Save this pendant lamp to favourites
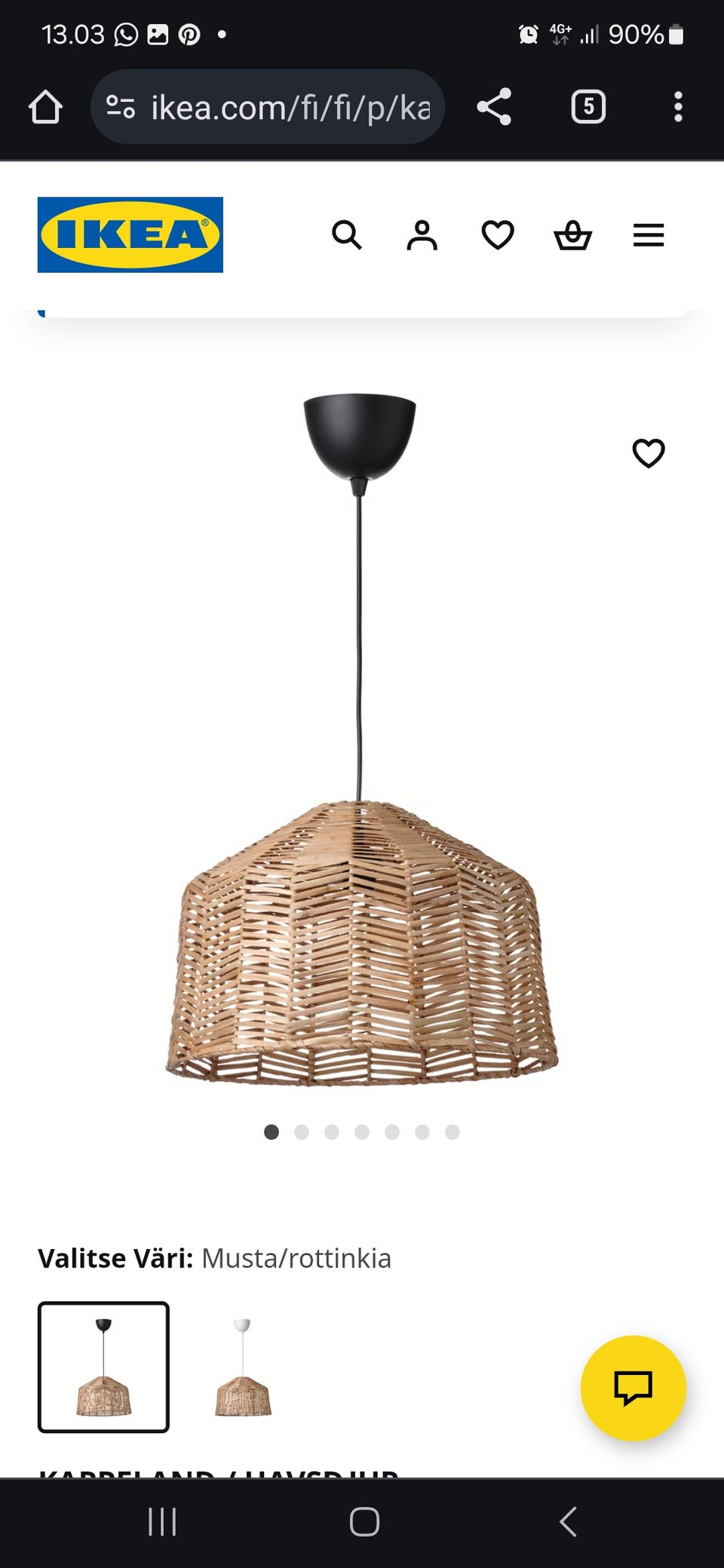Screen dimensions: 724x1568 [648, 453]
